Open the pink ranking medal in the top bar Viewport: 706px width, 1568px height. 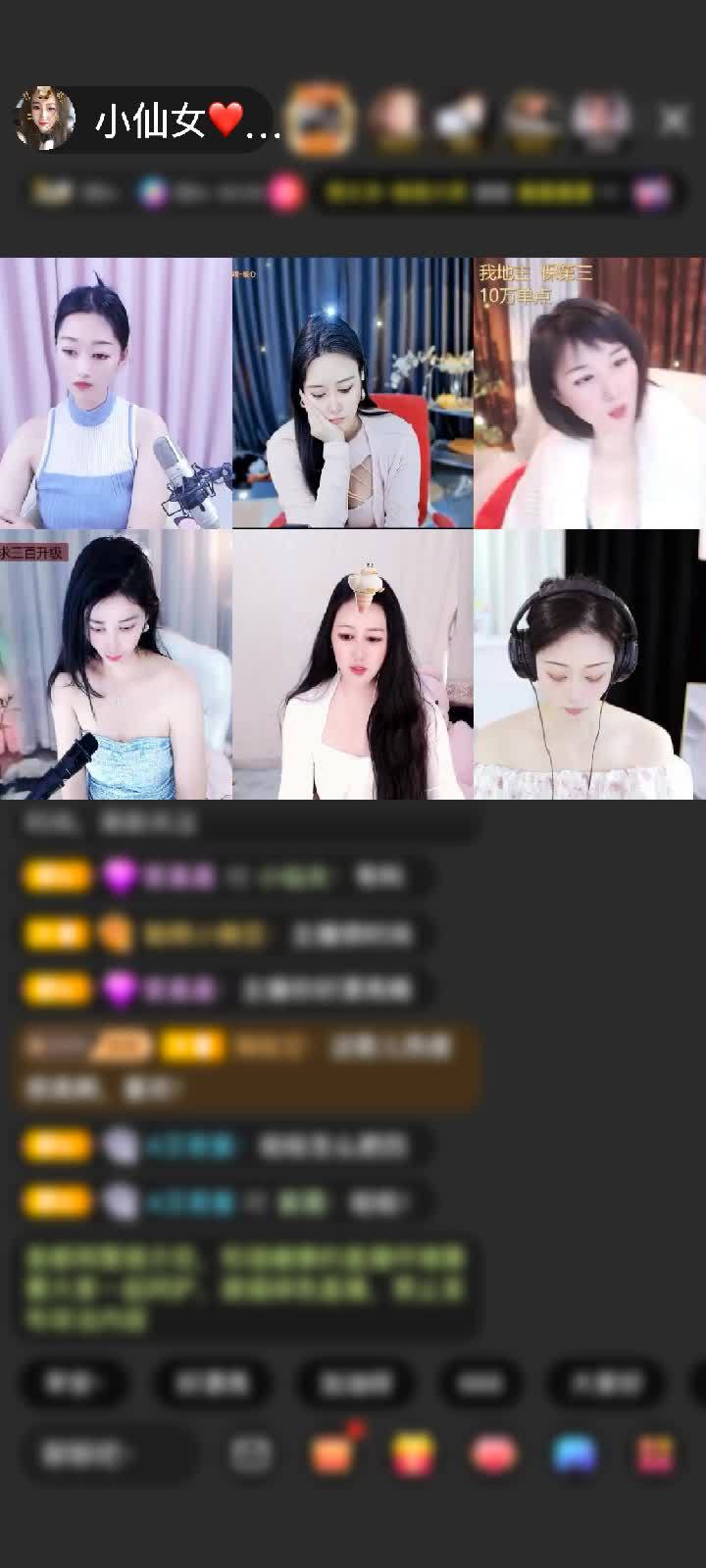tap(281, 192)
